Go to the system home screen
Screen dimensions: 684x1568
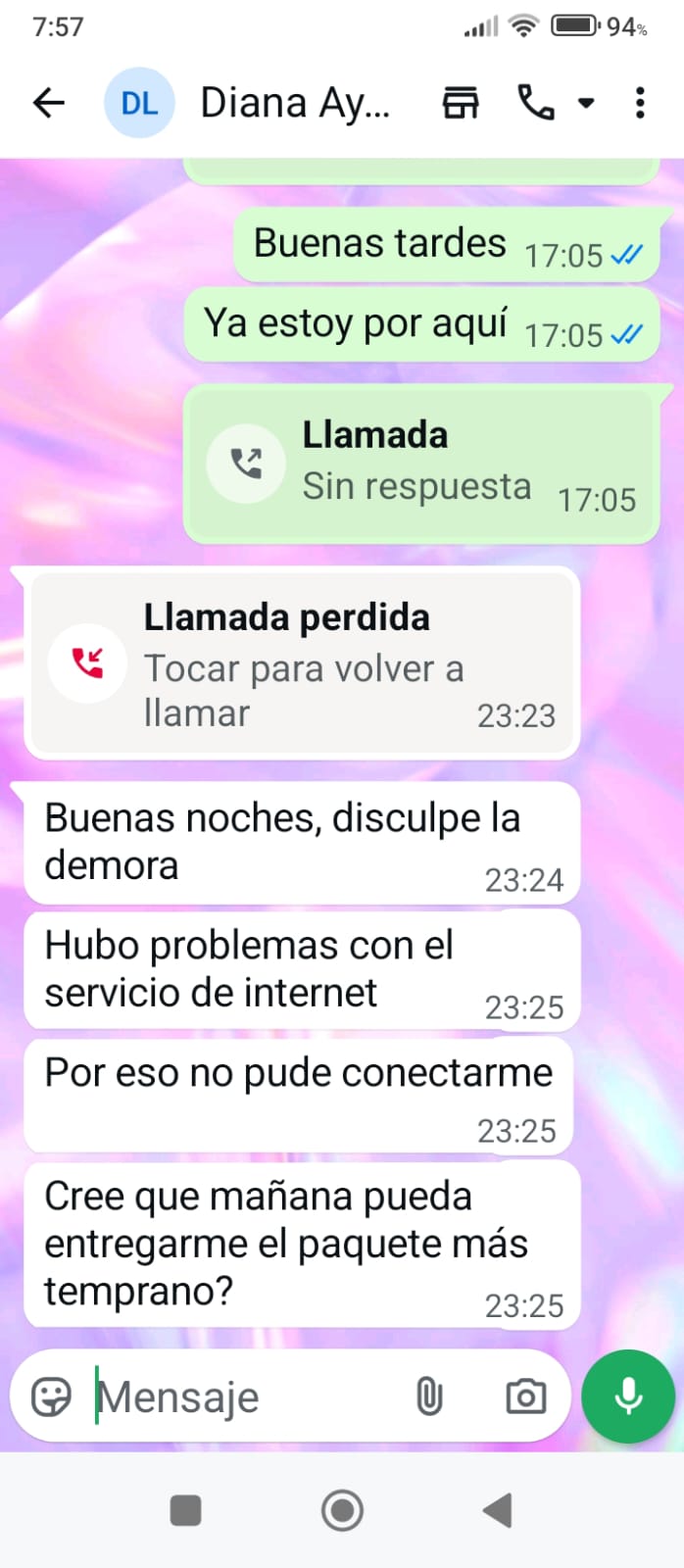click(x=342, y=1510)
